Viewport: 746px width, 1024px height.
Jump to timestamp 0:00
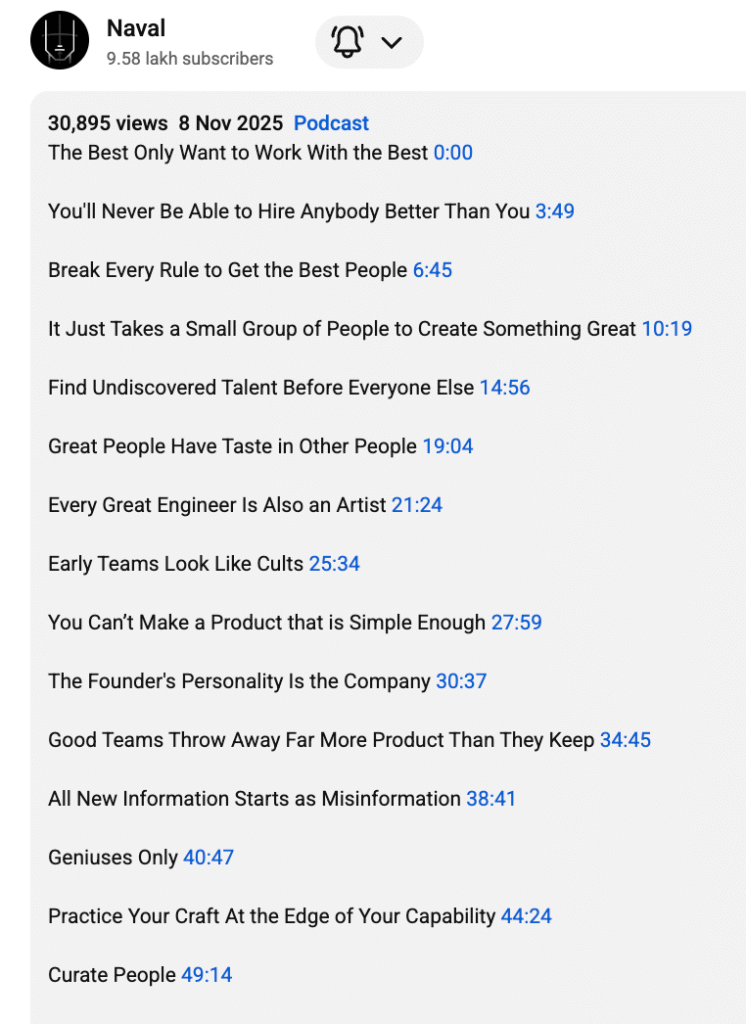(453, 153)
